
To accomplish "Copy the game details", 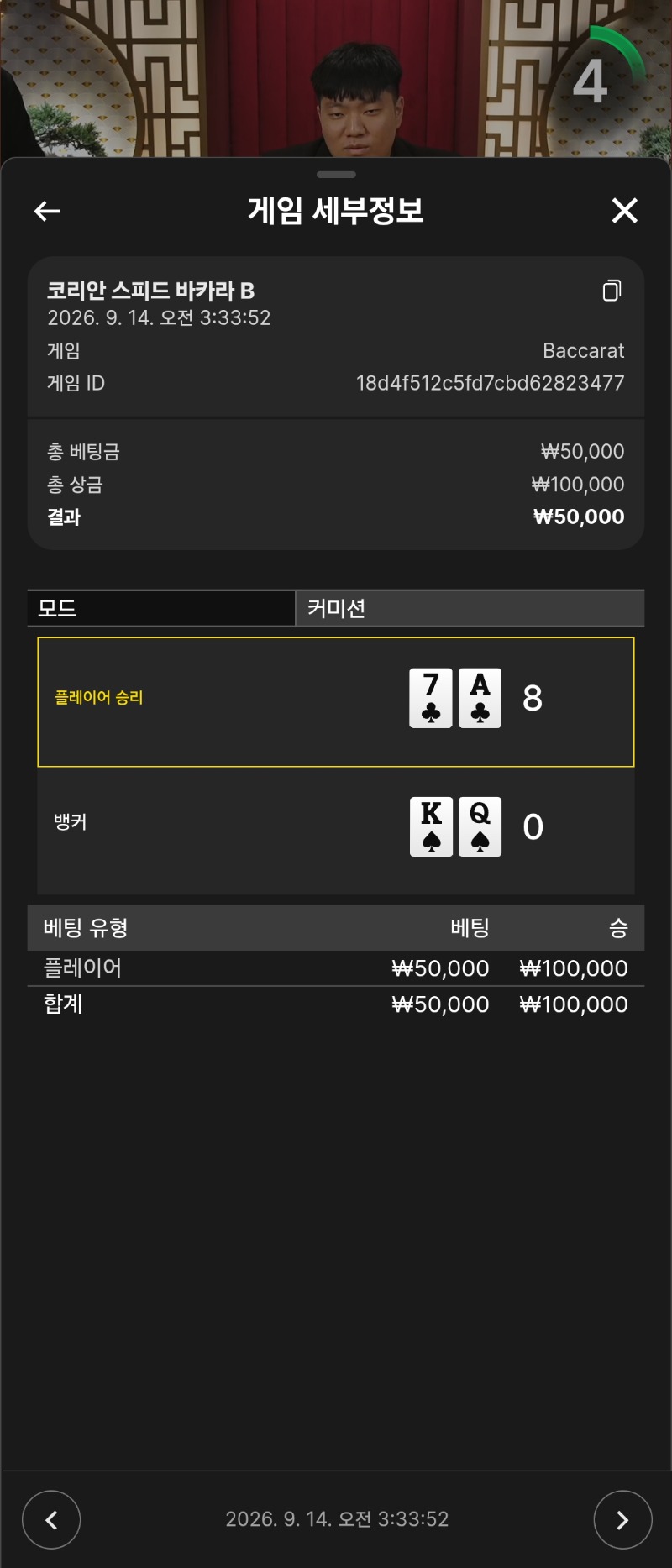I will [x=612, y=291].
